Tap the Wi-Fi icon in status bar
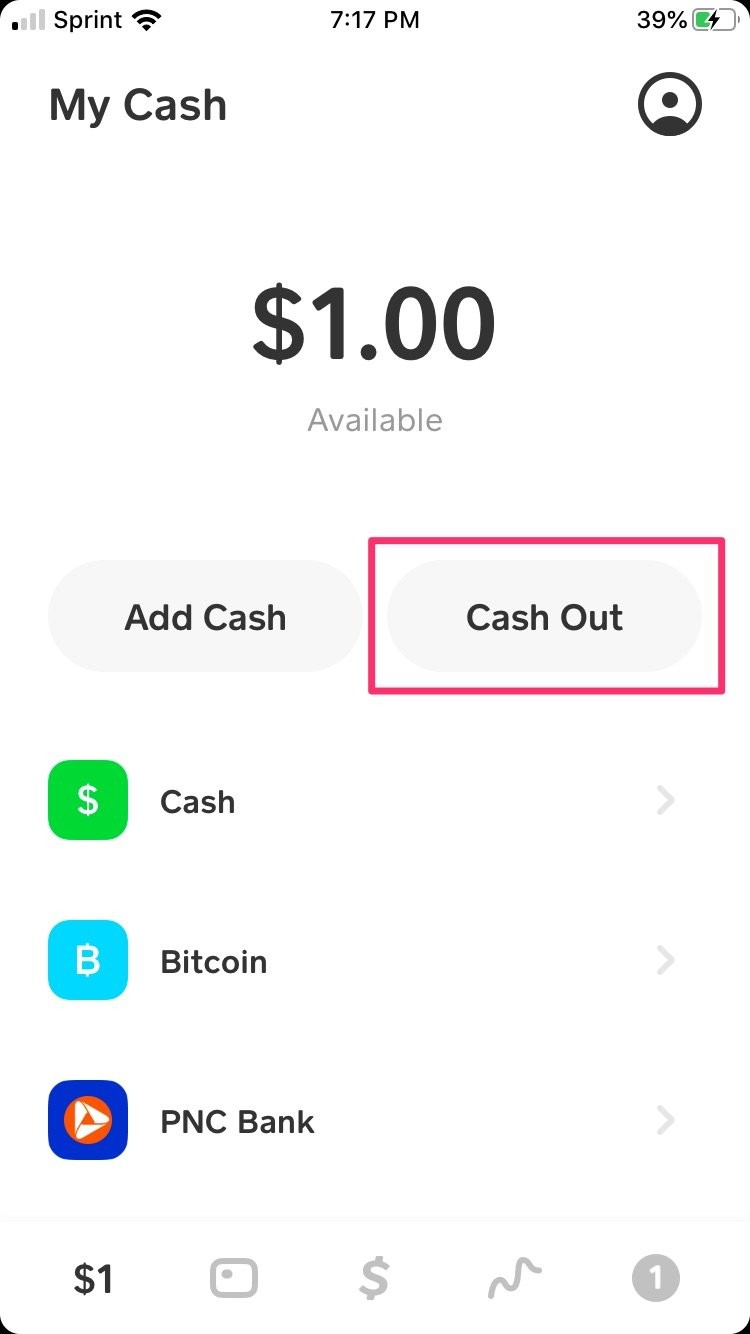750x1334 pixels. coord(148,18)
